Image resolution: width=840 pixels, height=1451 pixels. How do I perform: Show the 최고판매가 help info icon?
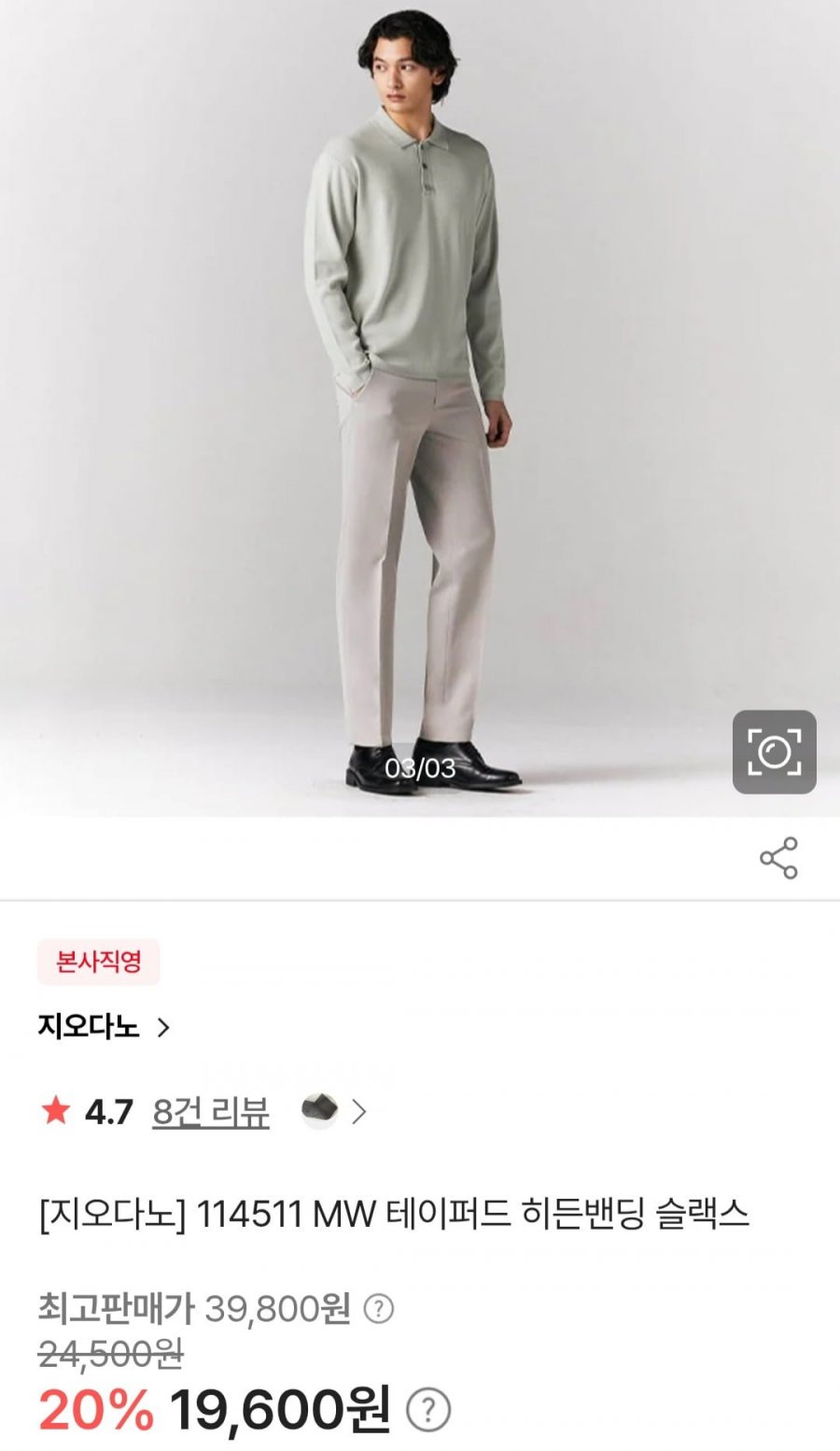pos(378,1309)
